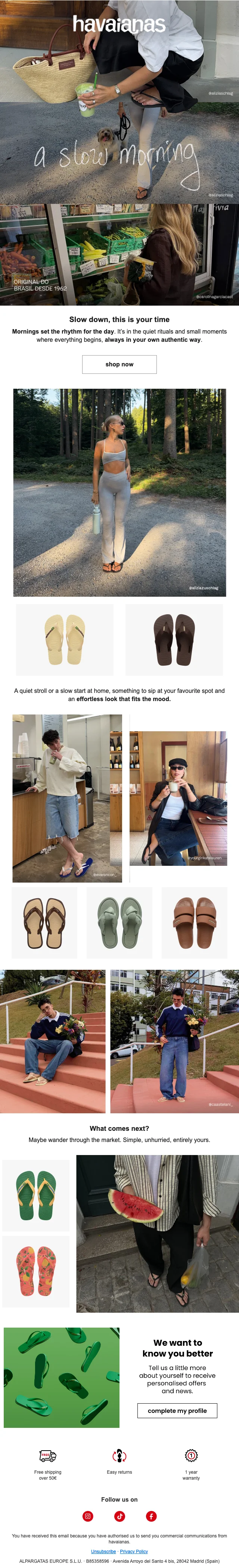Open the yellow flip-flops product tile

[x=65, y=640]
